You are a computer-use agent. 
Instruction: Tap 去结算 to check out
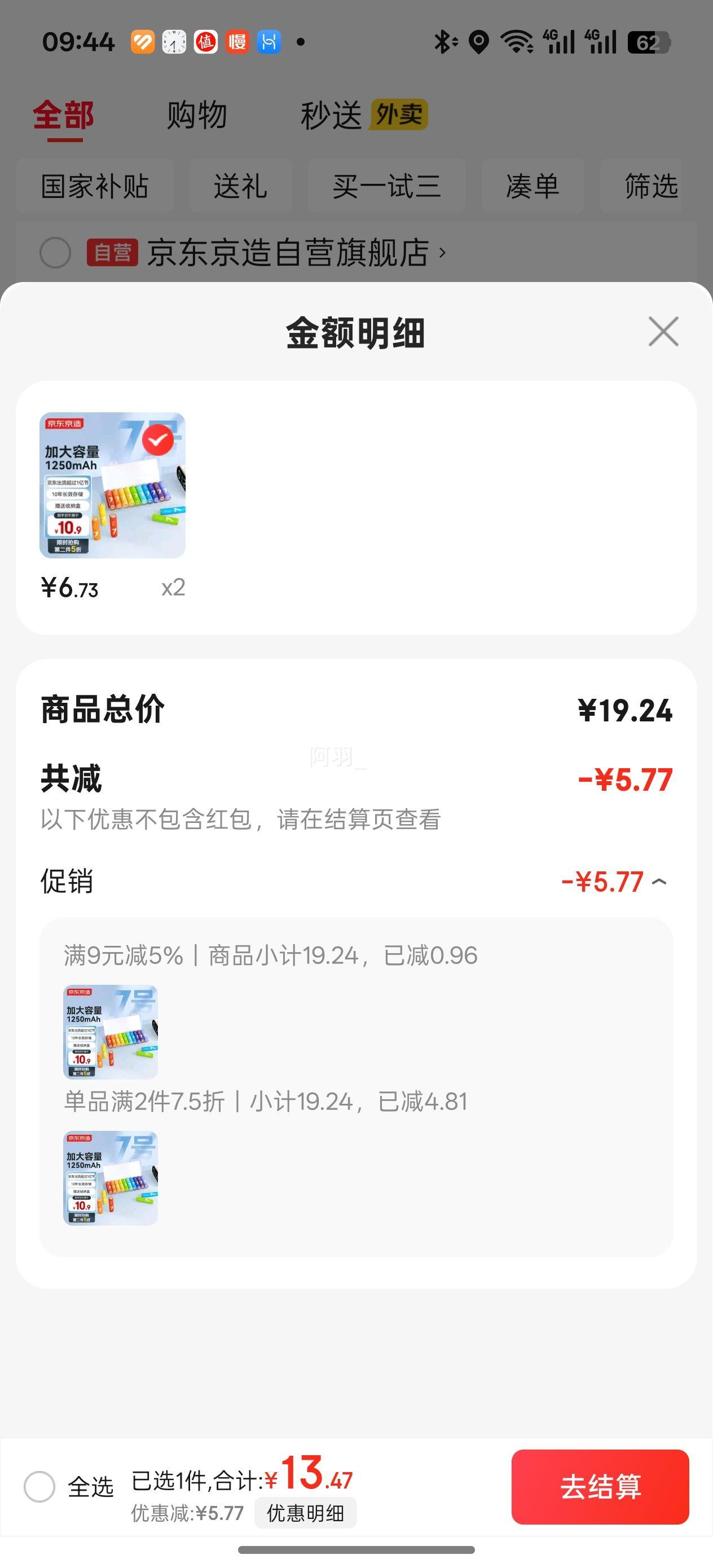[600, 1486]
